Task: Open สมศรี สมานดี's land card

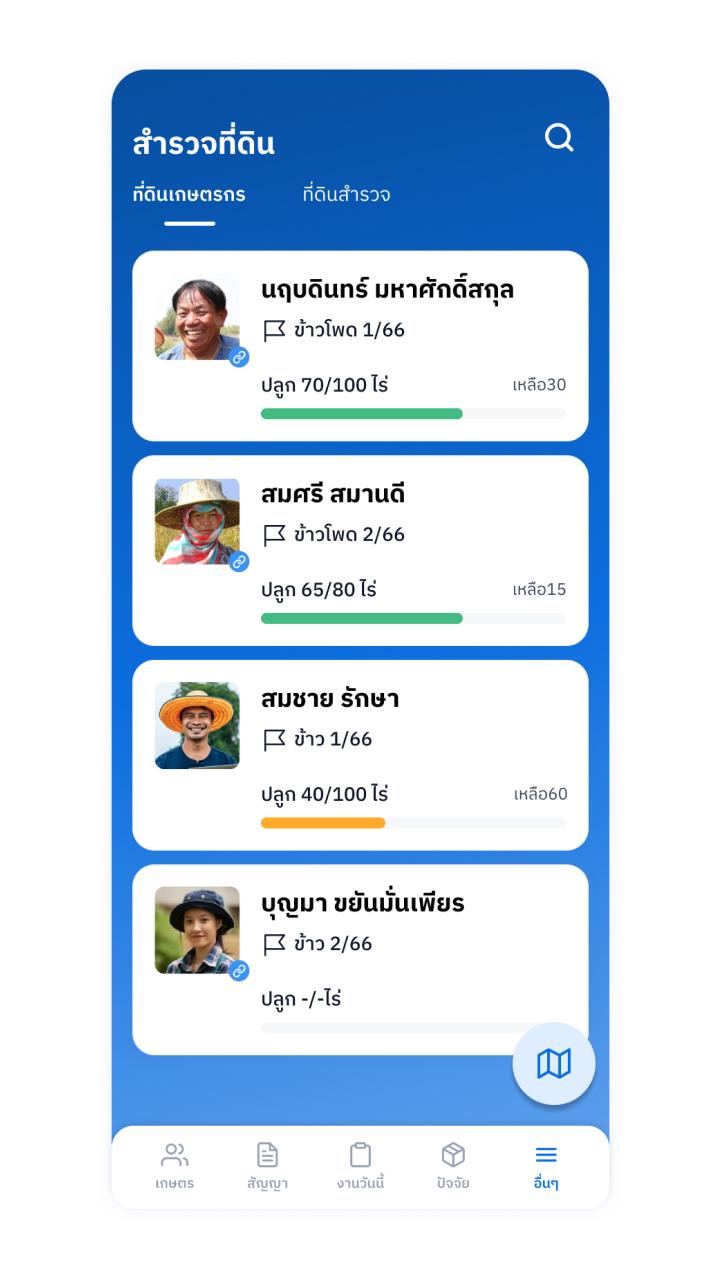Action: pyautogui.click(x=360, y=551)
